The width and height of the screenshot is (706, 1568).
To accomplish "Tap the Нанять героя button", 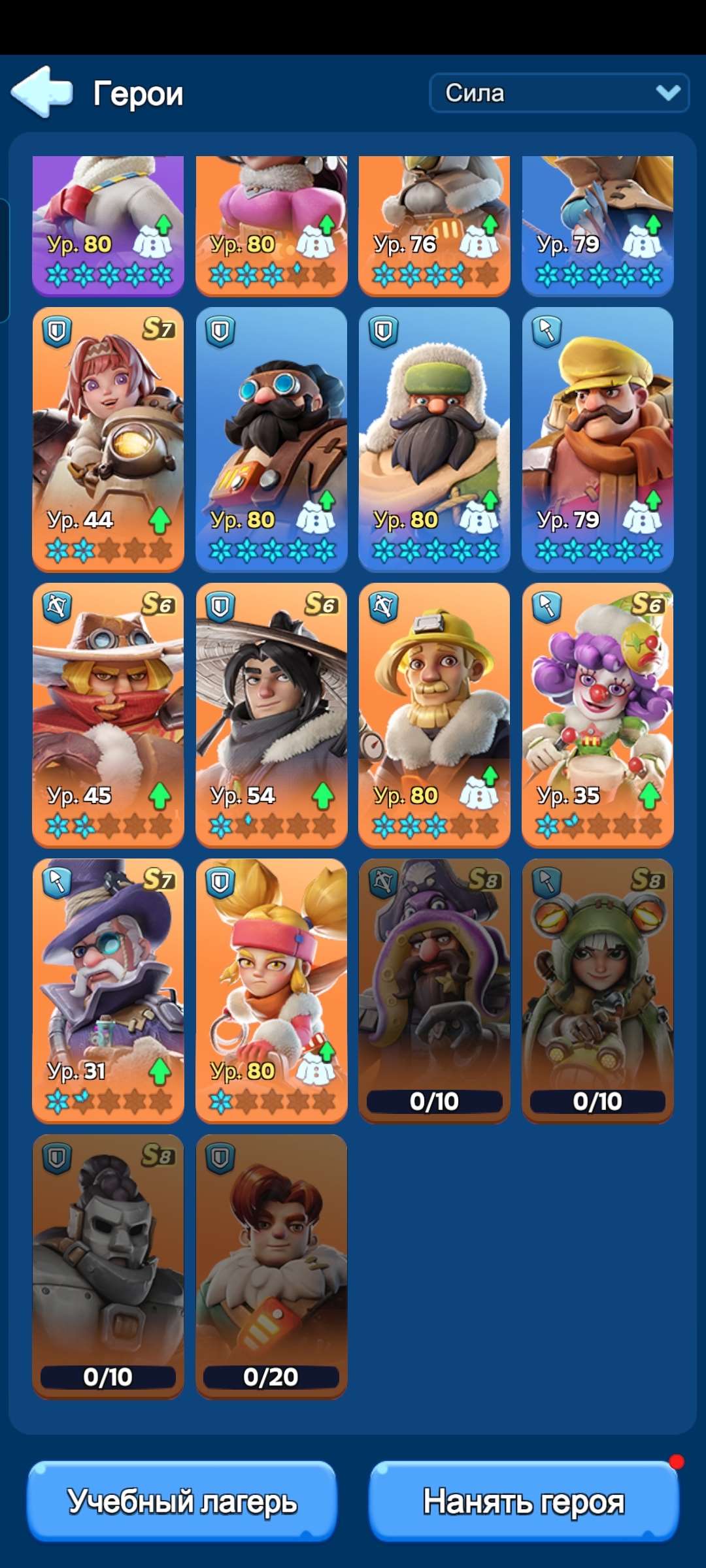I will (x=524, y=1501).
